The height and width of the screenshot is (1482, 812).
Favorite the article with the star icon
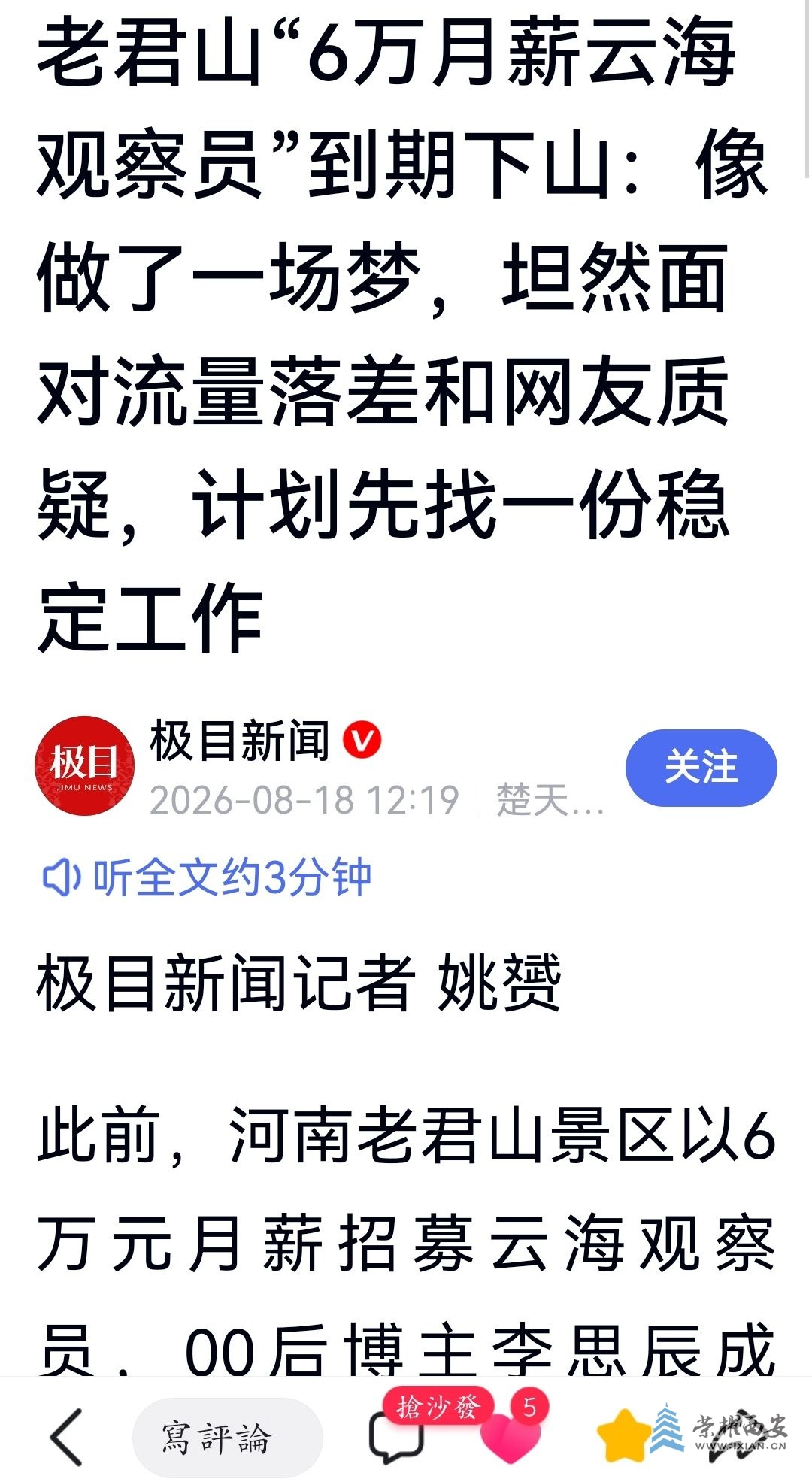coord(624,1436)
